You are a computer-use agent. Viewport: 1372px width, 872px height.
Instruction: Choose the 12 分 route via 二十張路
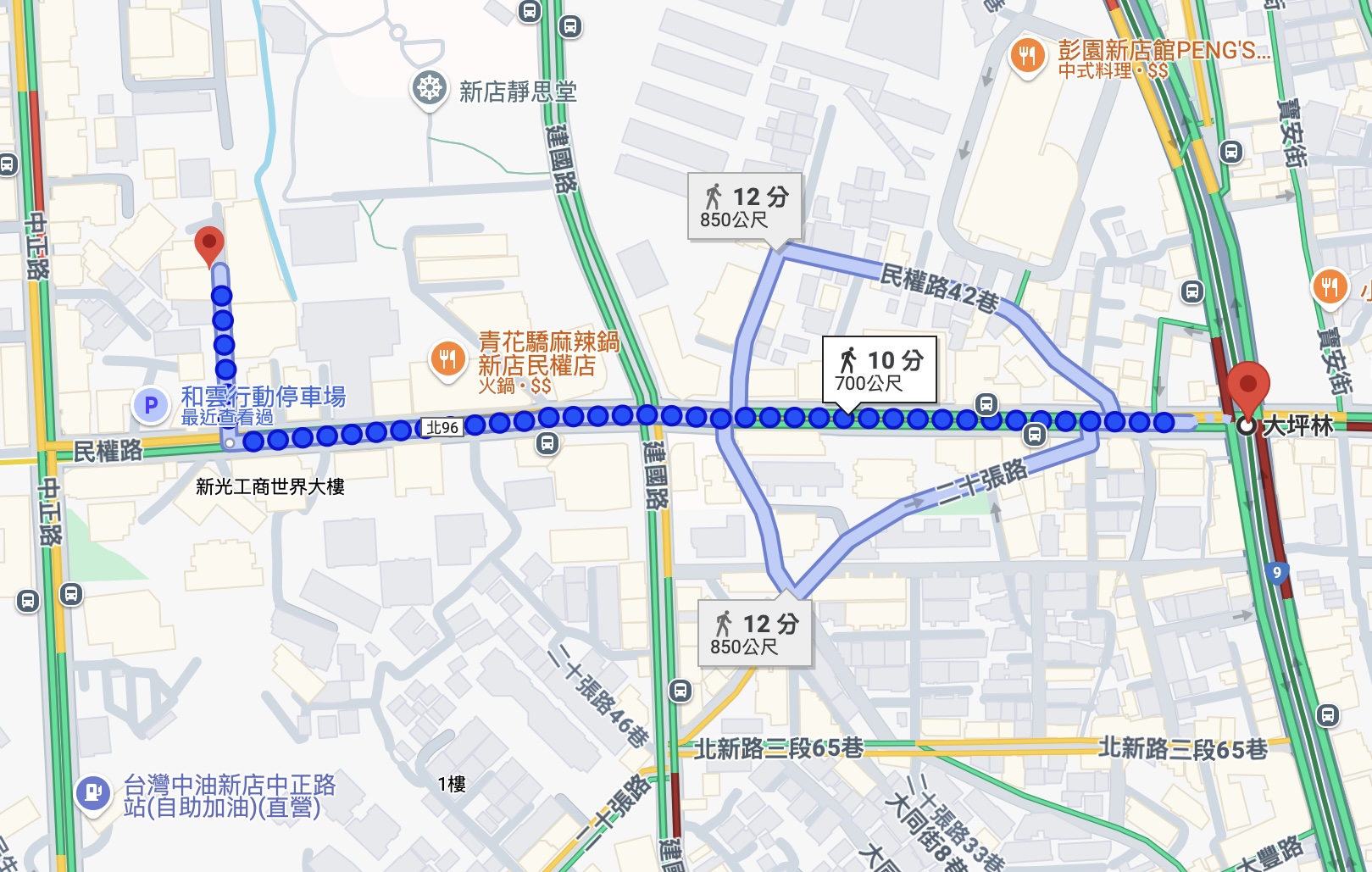tap(754, 634)
